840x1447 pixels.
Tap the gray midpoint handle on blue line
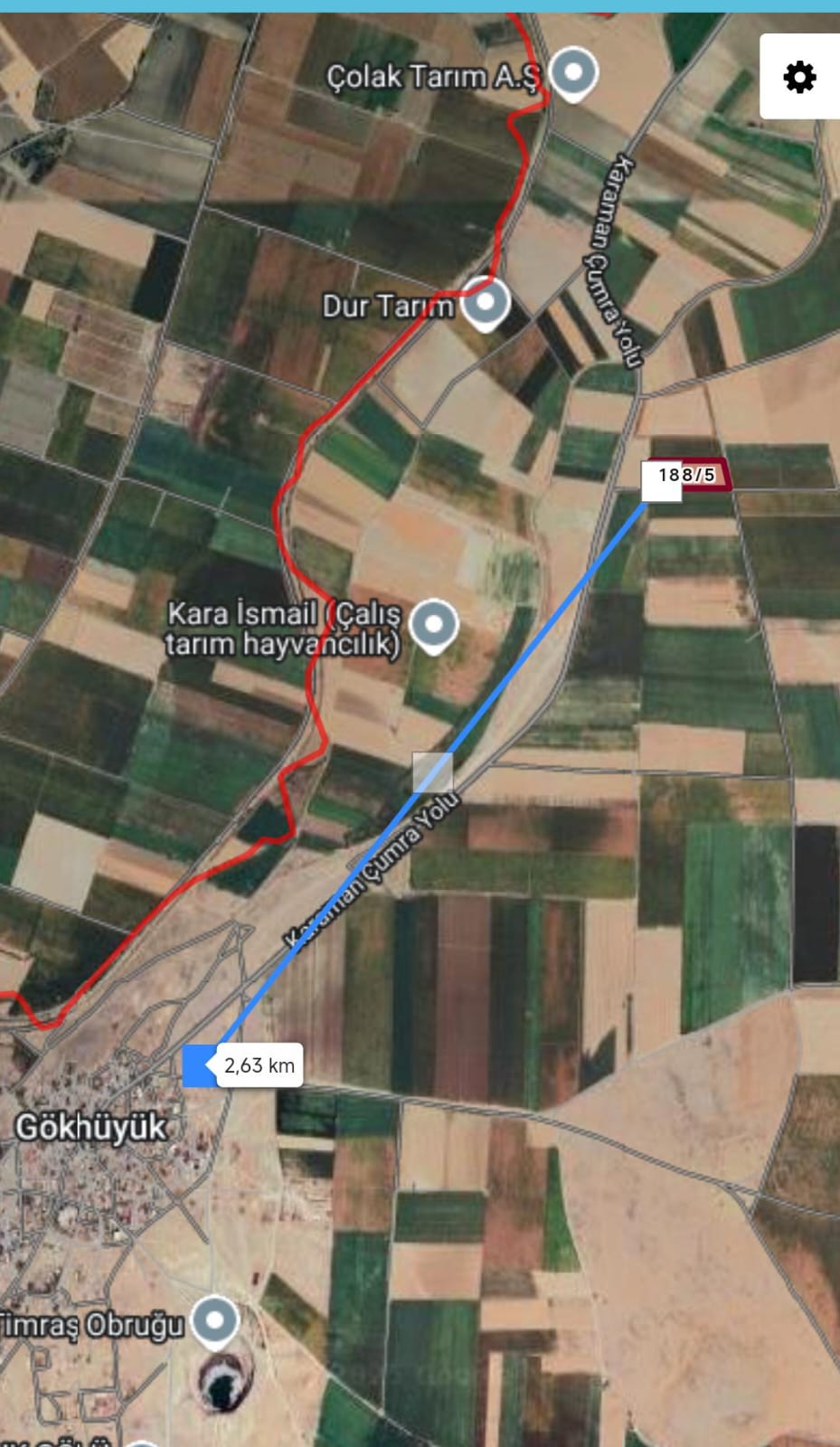(432, 772)
